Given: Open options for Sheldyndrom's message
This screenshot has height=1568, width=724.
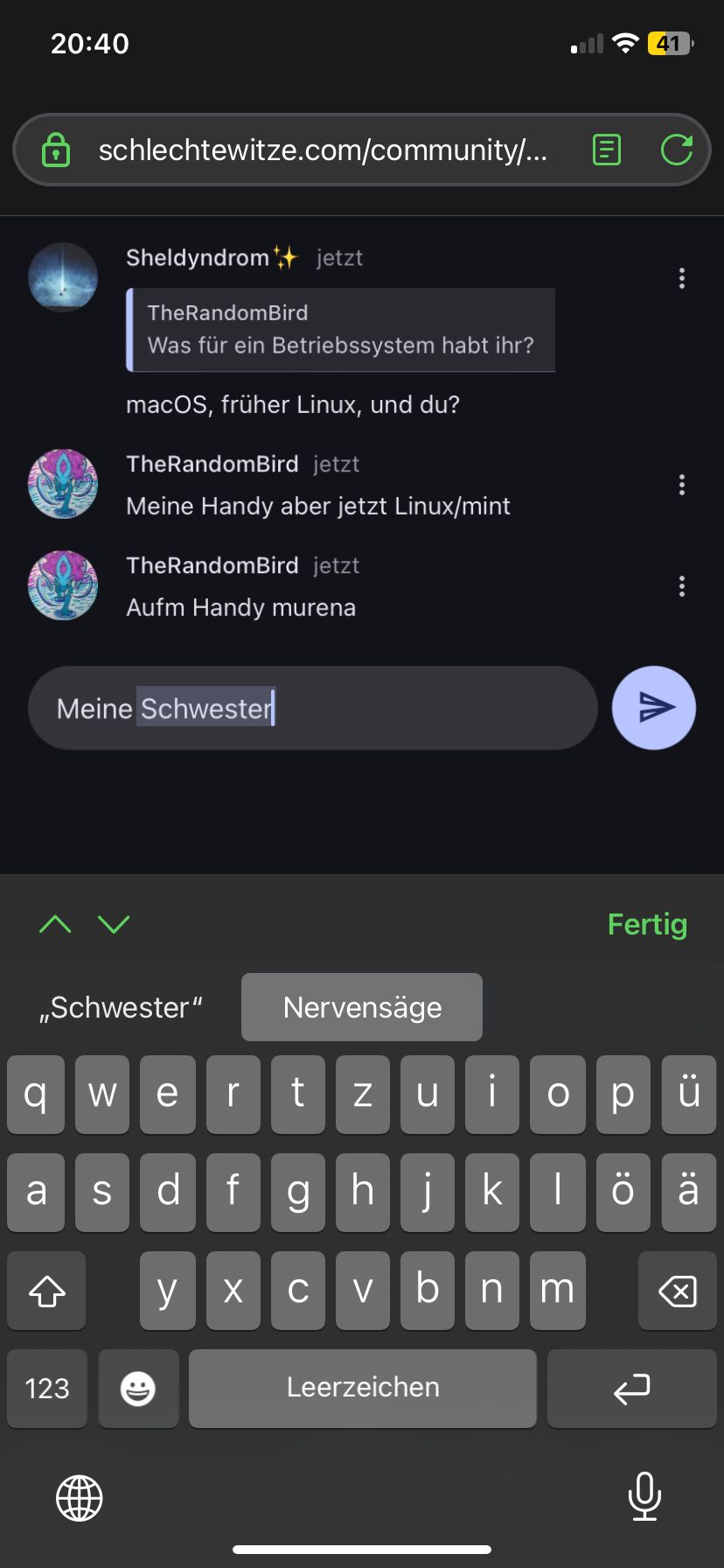Looking at the screenshot, I should point(681,278).
